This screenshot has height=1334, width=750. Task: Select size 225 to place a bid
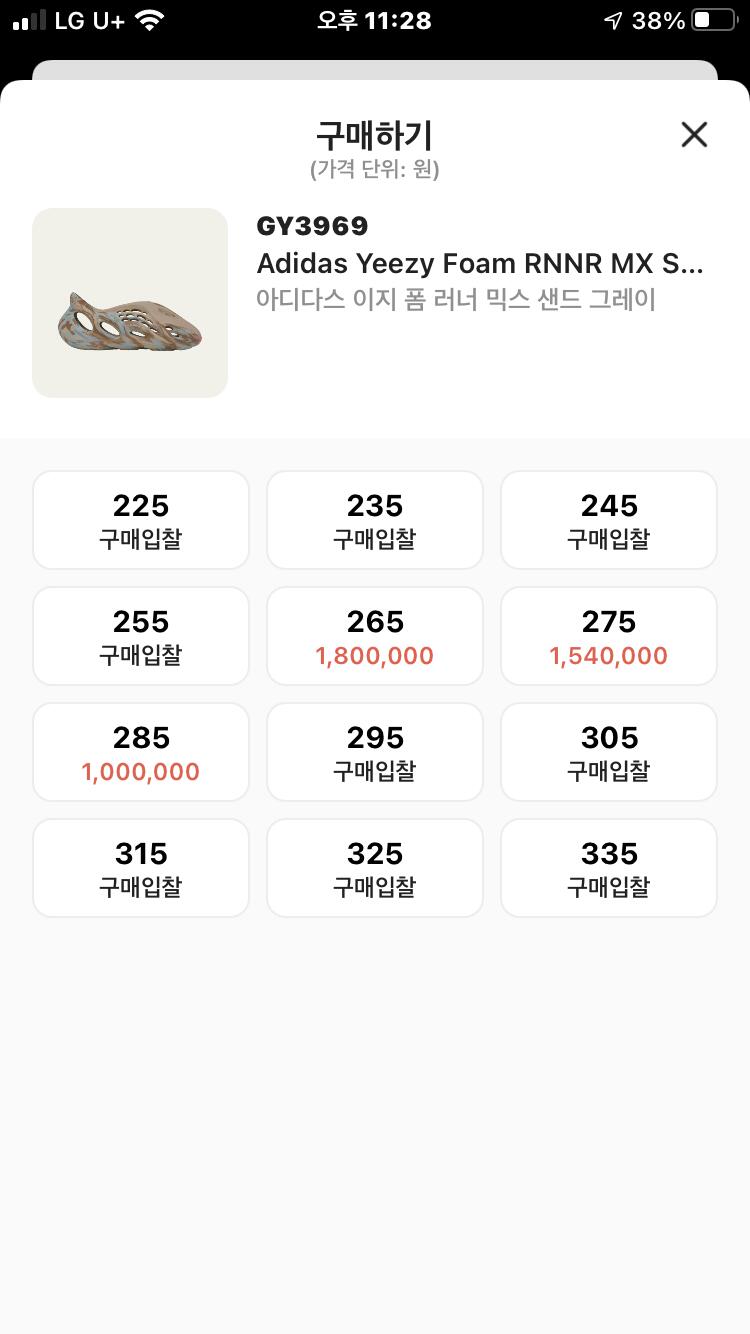[x=141, y=520]
